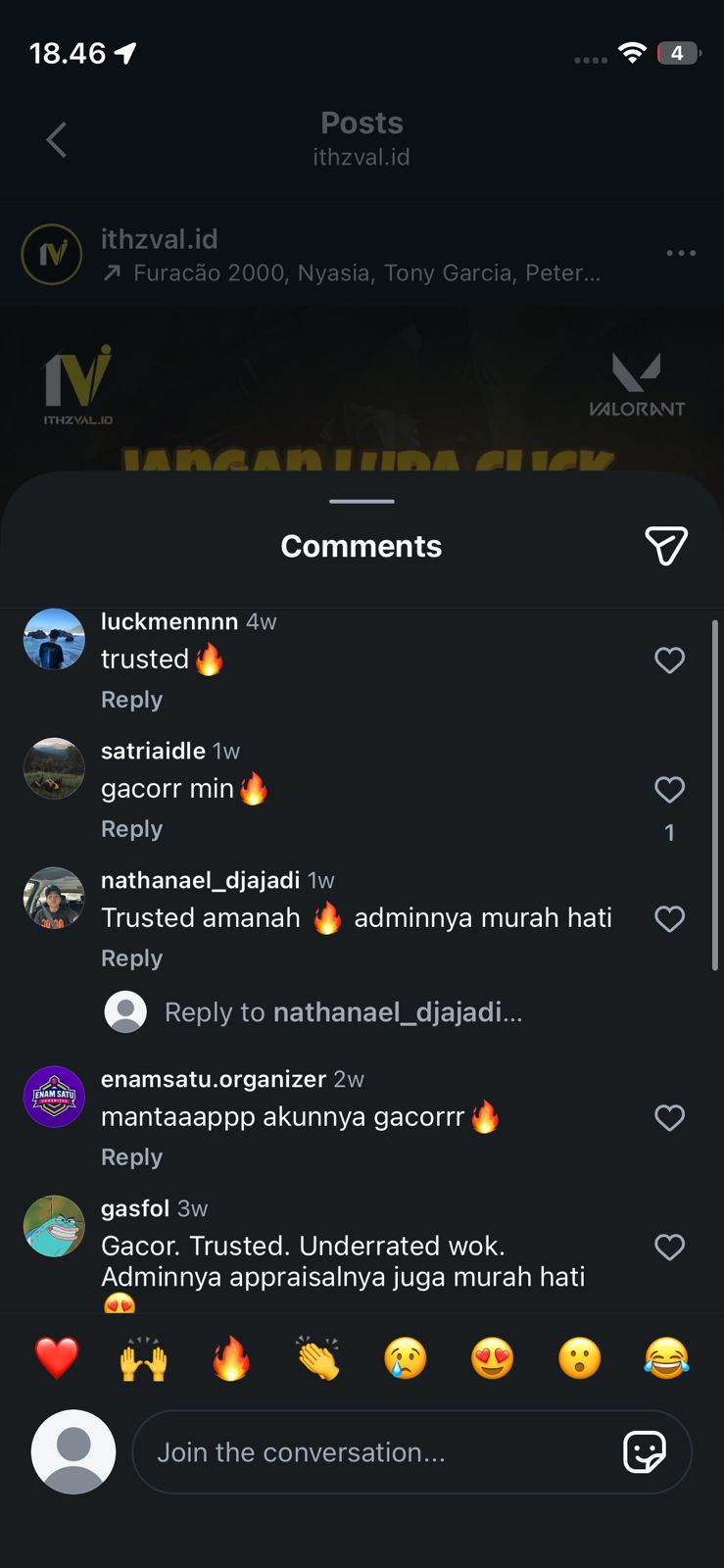724x1568 pixels.
Task: Go back from the Posts screen
Action: [57, 140]
